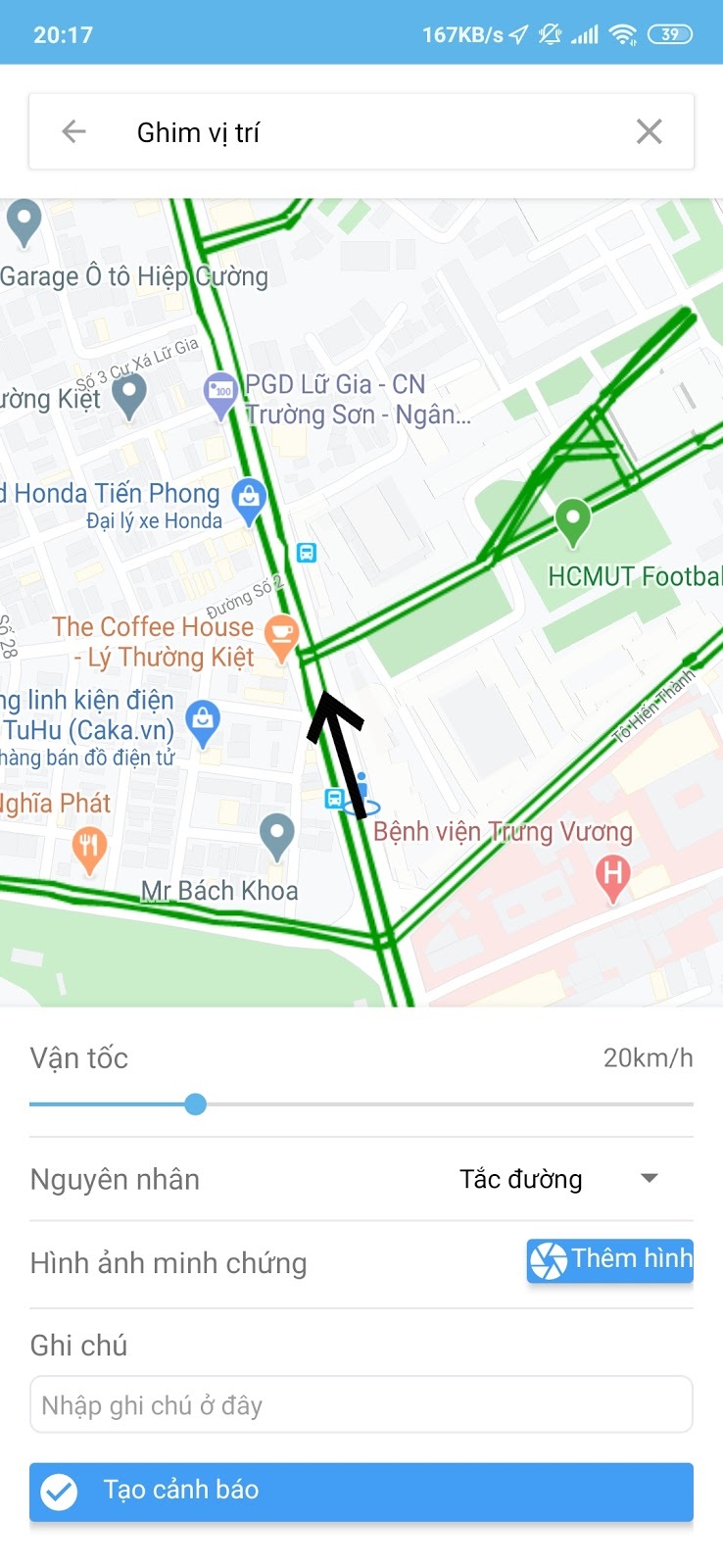Open Nghĩa Phát restaurant marker
723x1568 pixels.
click(x=89, y=847)
